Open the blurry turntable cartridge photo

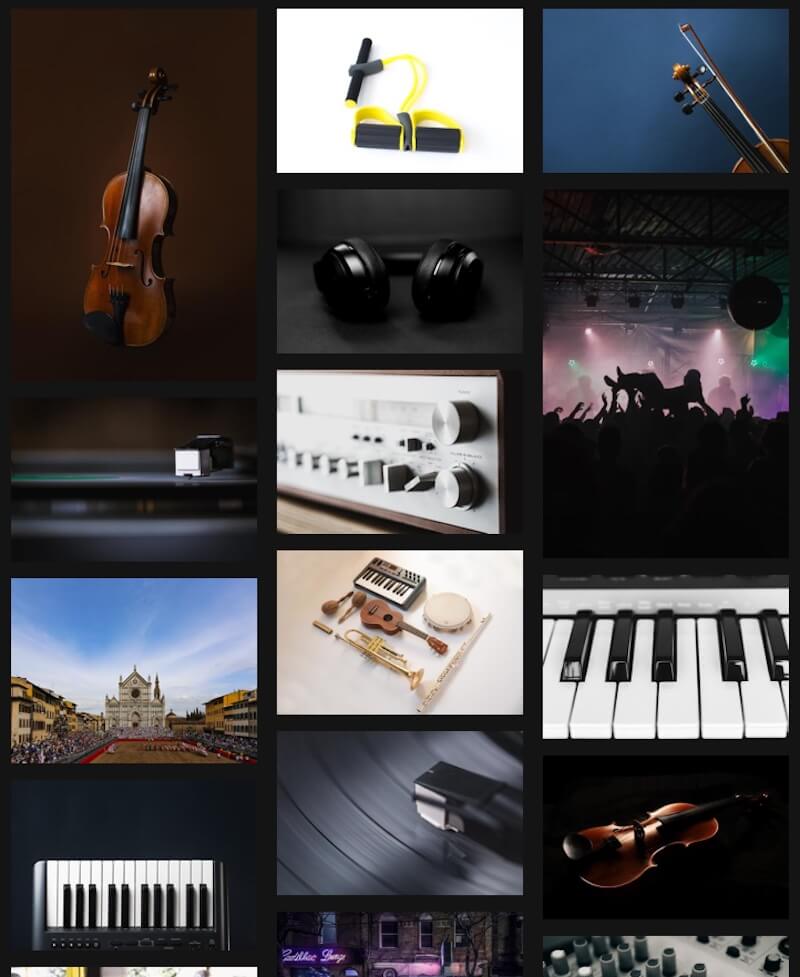[x=134, y=479]
